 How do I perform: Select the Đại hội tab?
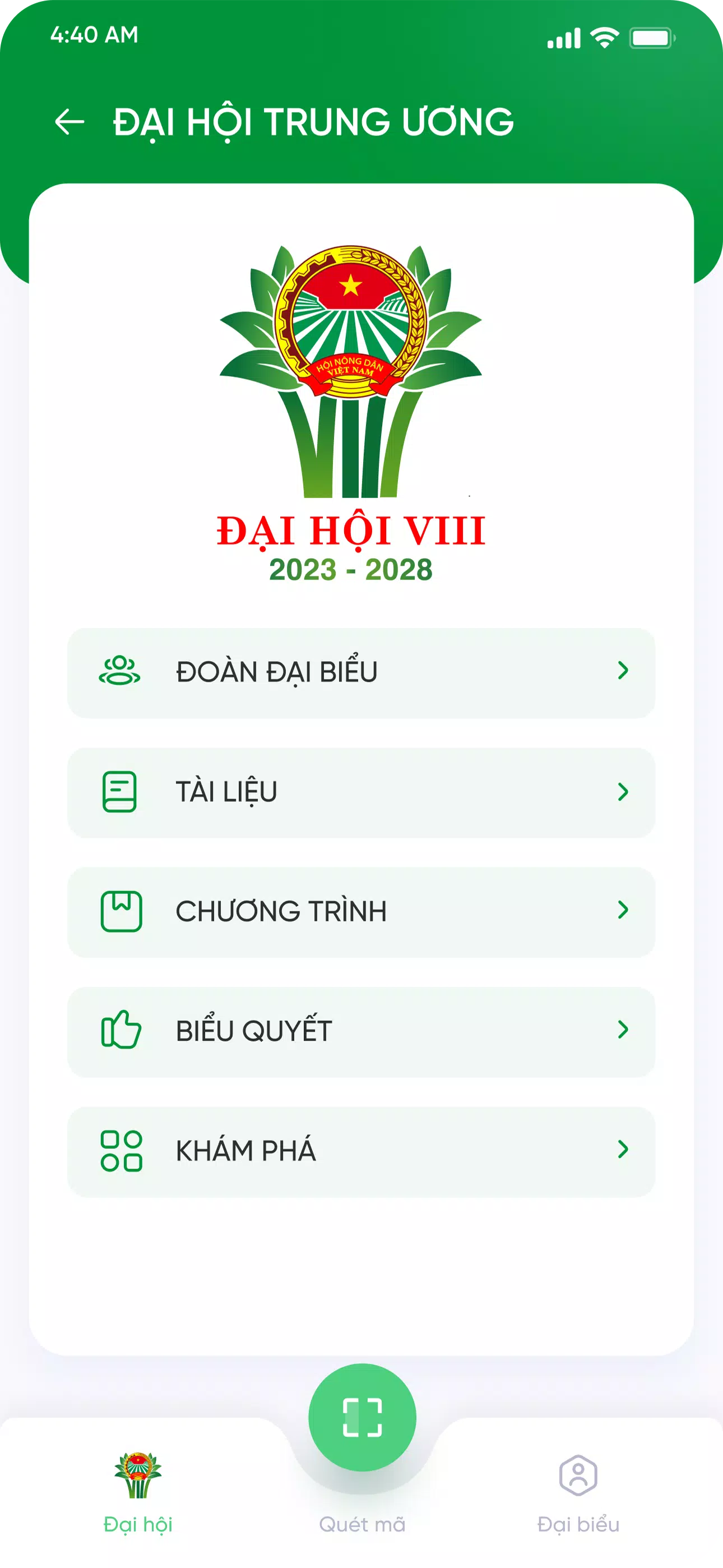click(x=138, y=1491)
